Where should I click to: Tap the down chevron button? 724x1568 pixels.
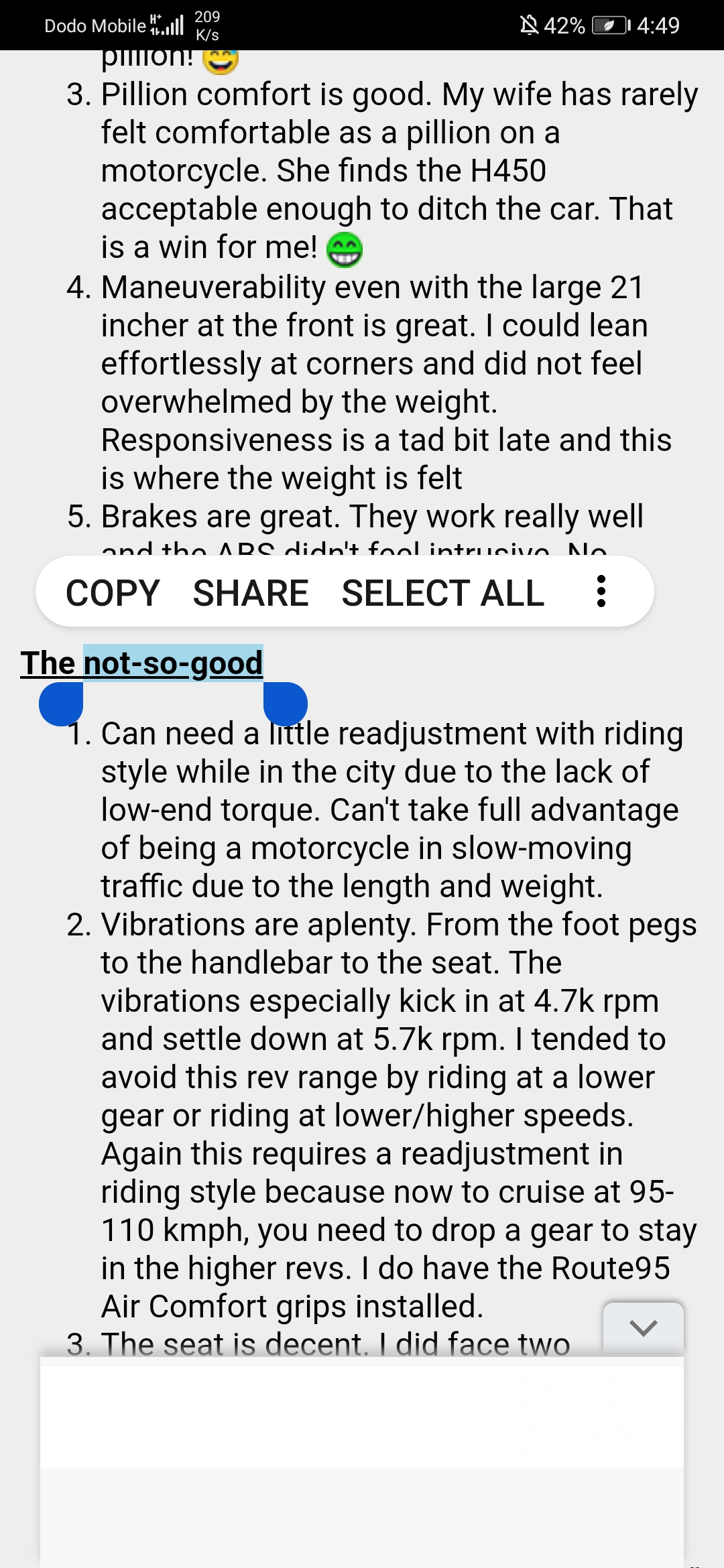tap(643, 1327)
